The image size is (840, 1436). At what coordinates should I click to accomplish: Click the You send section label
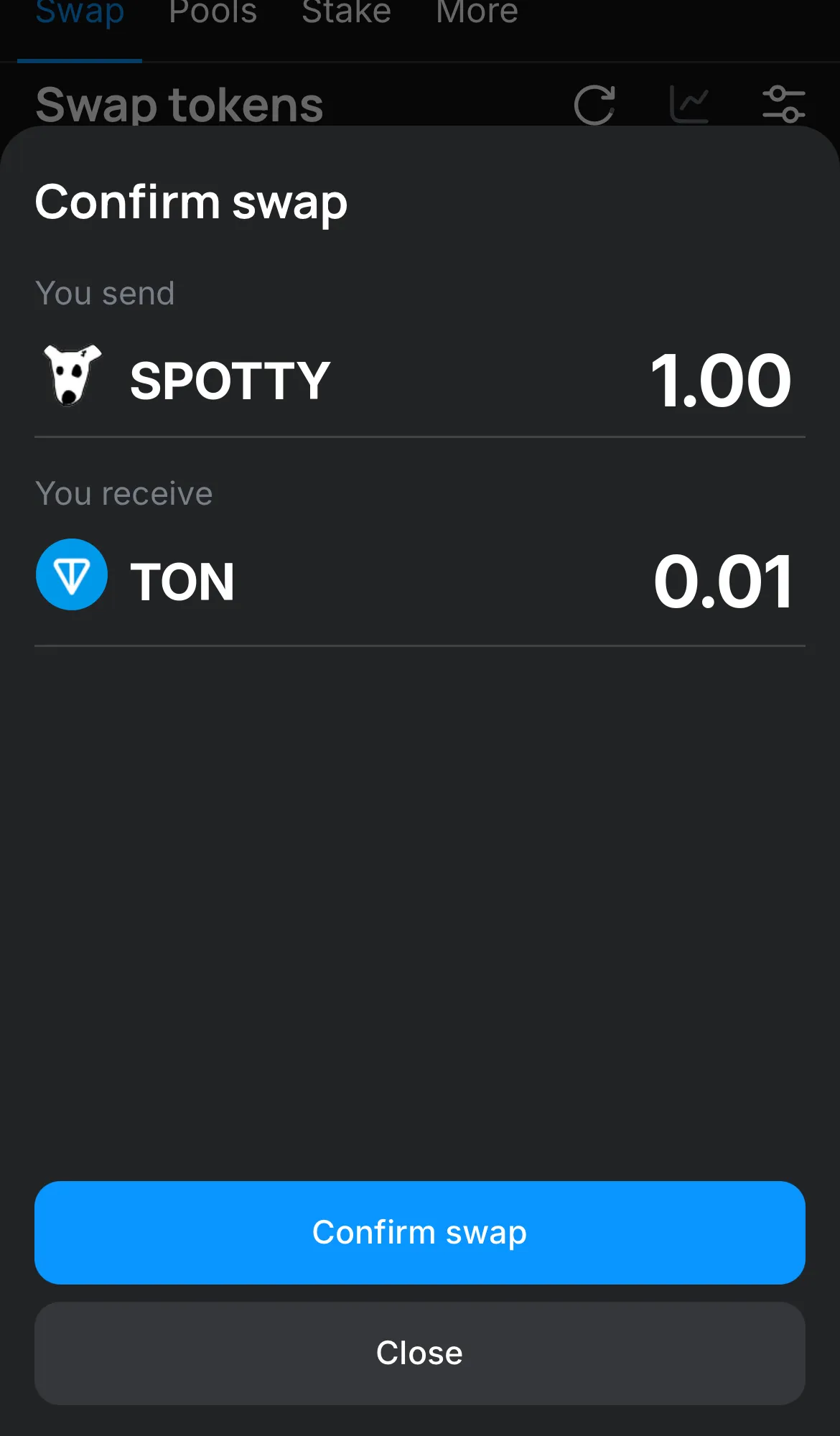[x=105, y=293]
